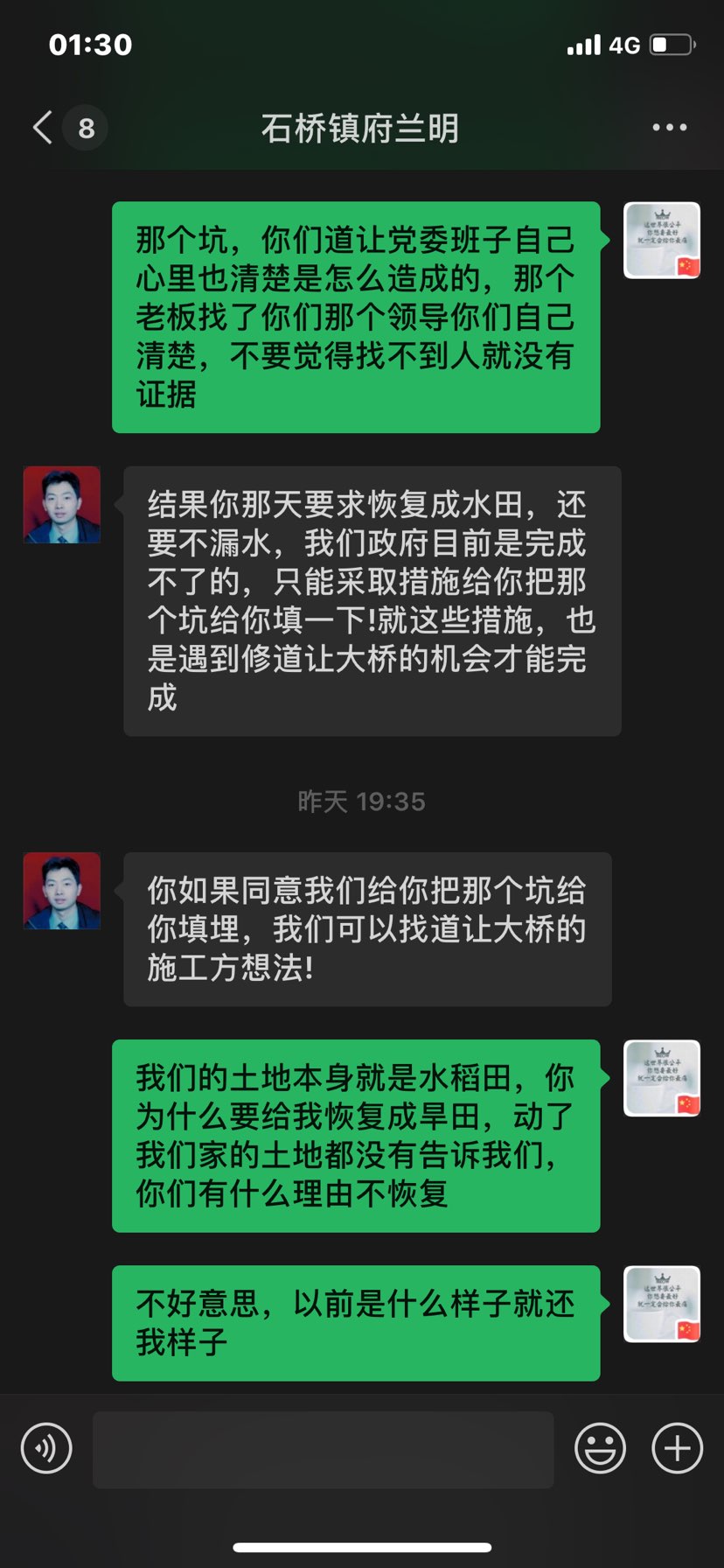This screenshot has width=724, height=1568.
Task: Open the emoji sticker panel
Action: (600, 1448)
